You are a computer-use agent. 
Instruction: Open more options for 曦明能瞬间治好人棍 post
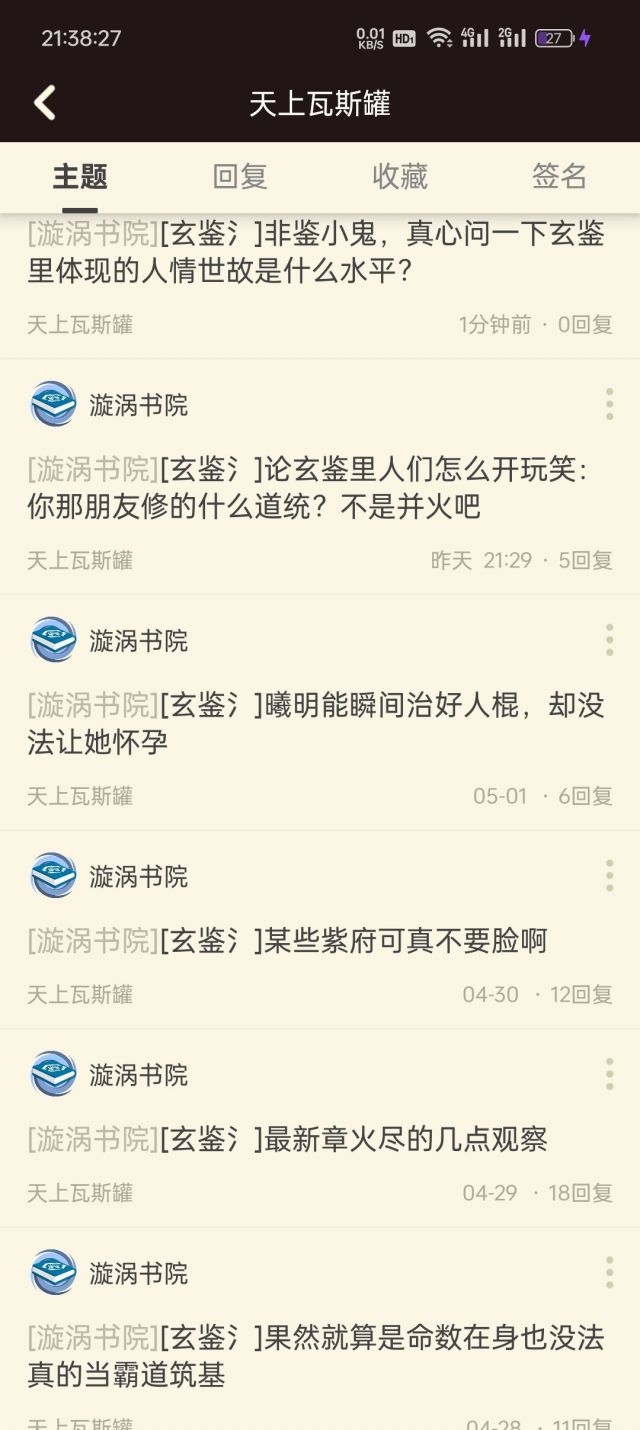click(609, 640)
